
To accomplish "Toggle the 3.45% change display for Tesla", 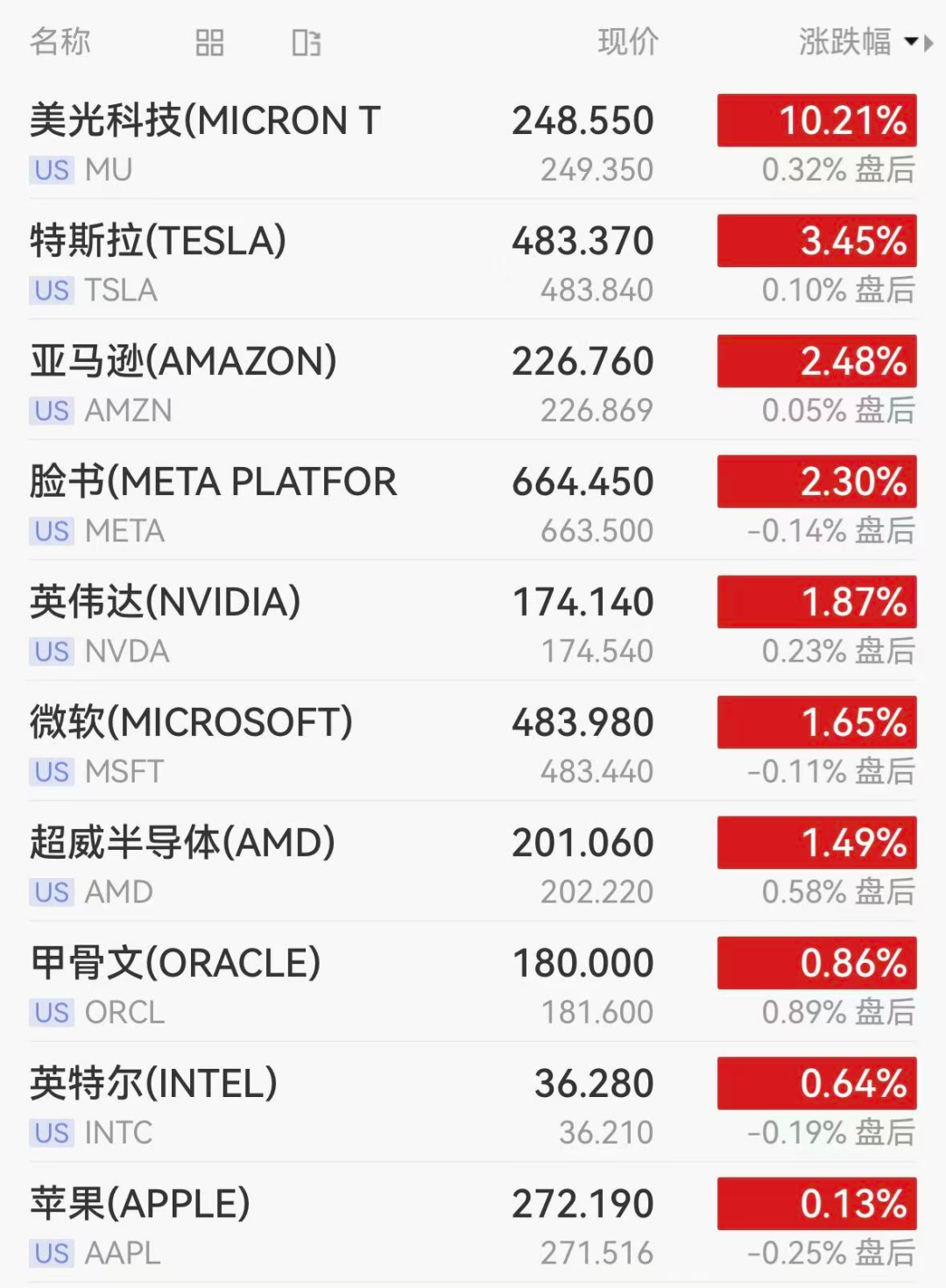I will pos(816,242).
